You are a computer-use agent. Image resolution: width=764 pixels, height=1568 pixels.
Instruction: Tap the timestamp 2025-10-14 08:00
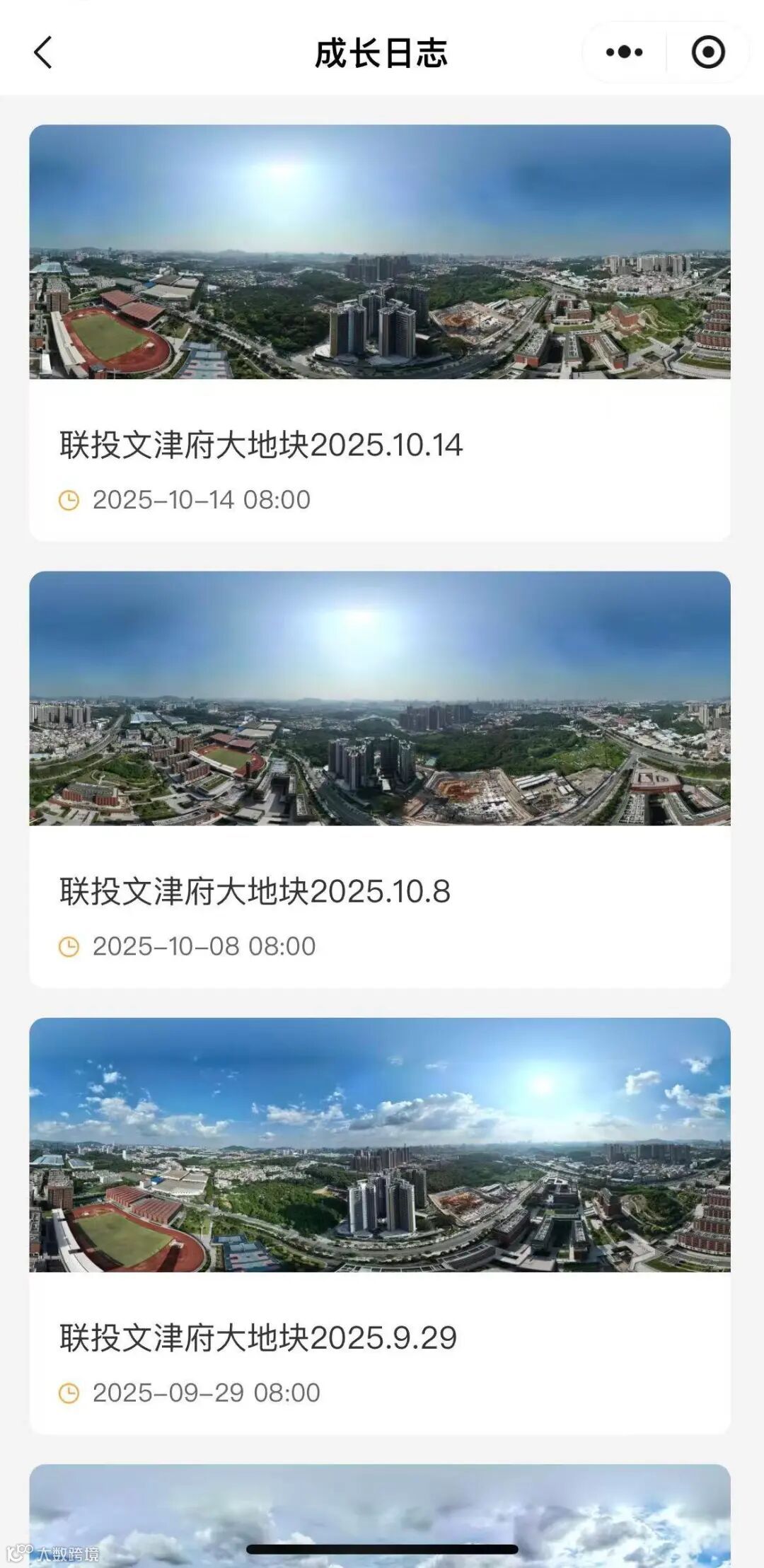coord(201,501)
